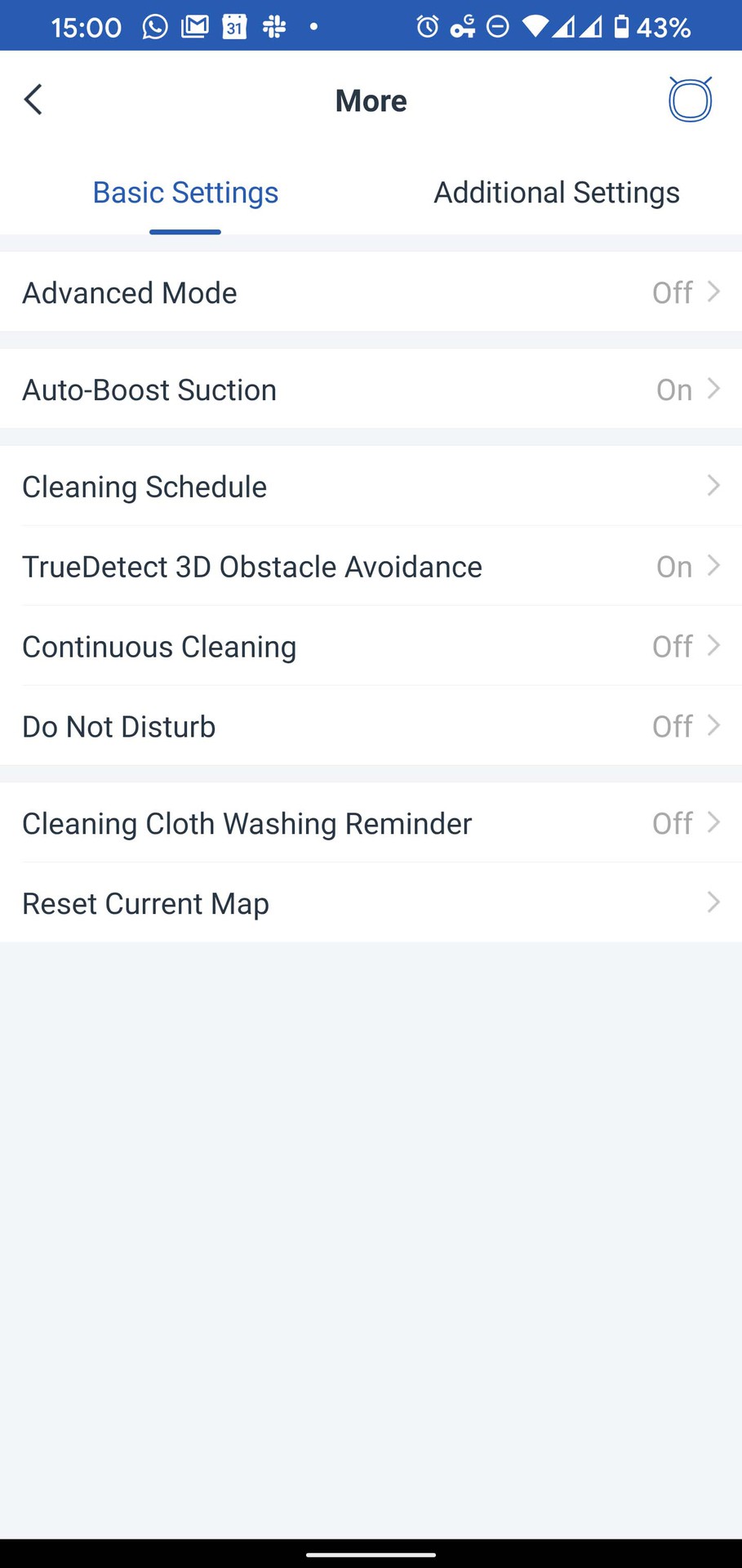Open Advanced Mode settings
Viewport: 742px width, 1568px height.
coord(371,292)
